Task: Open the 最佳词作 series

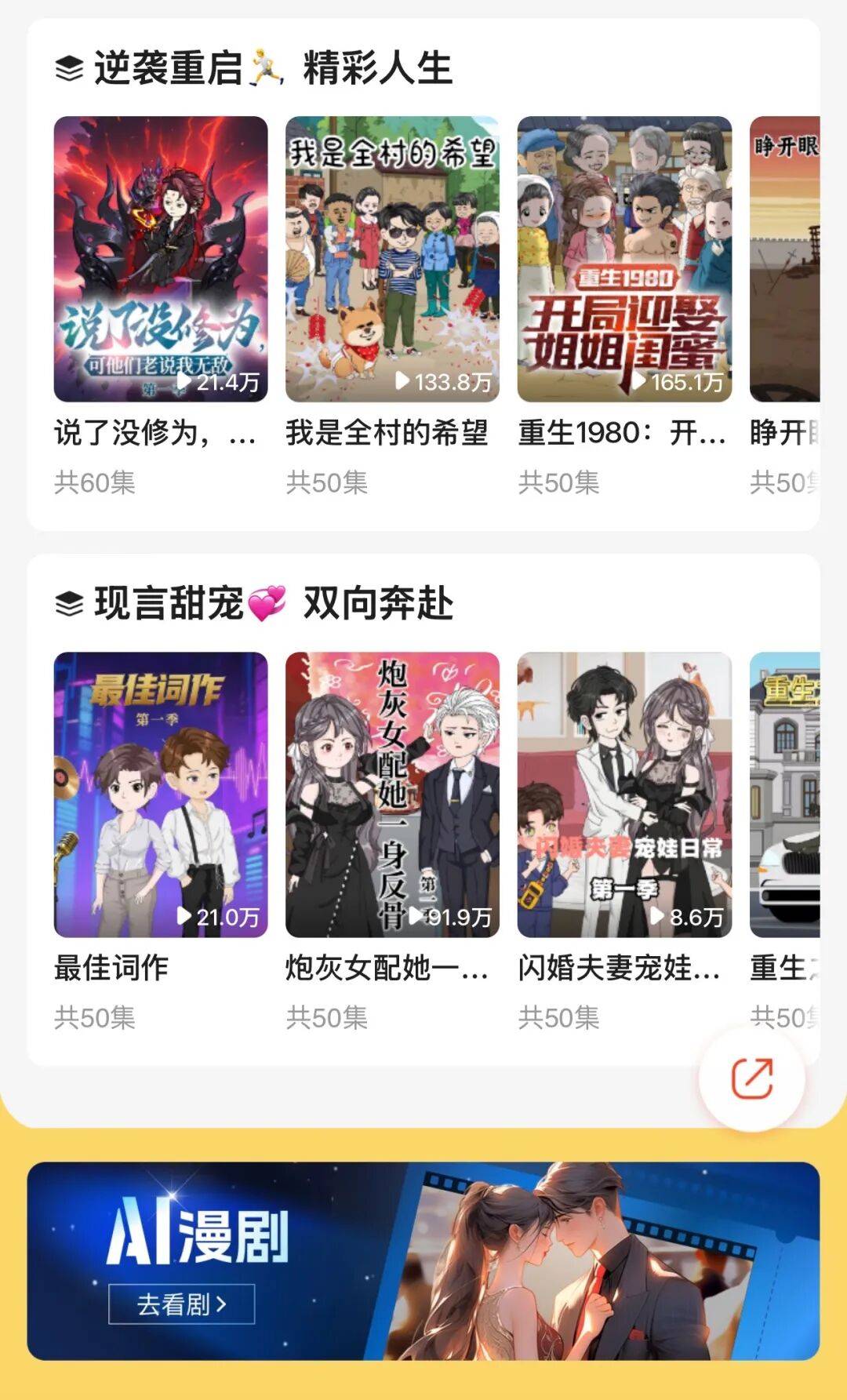Action: pyautogui.click(x=161, y=795)
